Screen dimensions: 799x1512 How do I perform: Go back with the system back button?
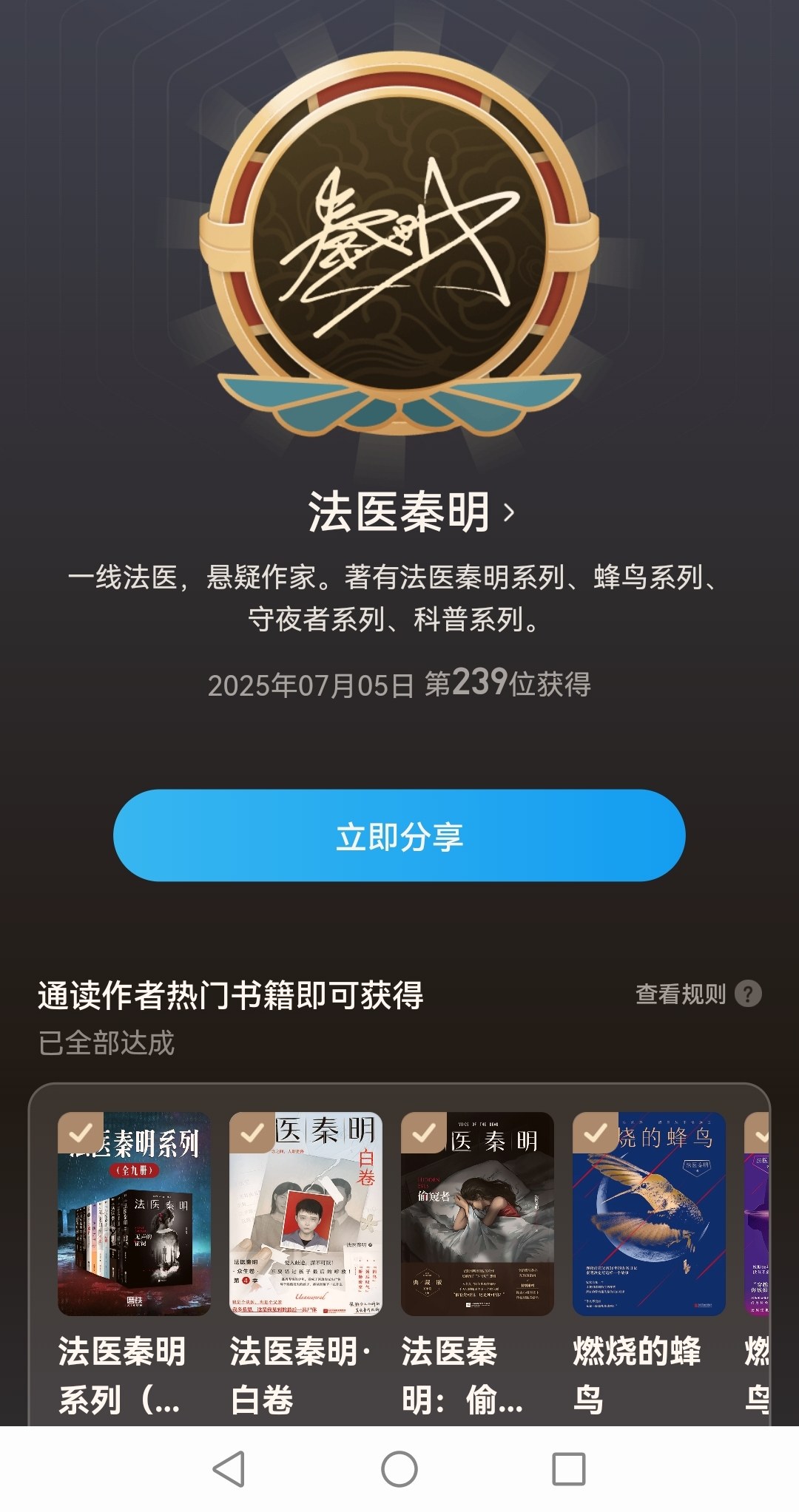(229, 1468)
